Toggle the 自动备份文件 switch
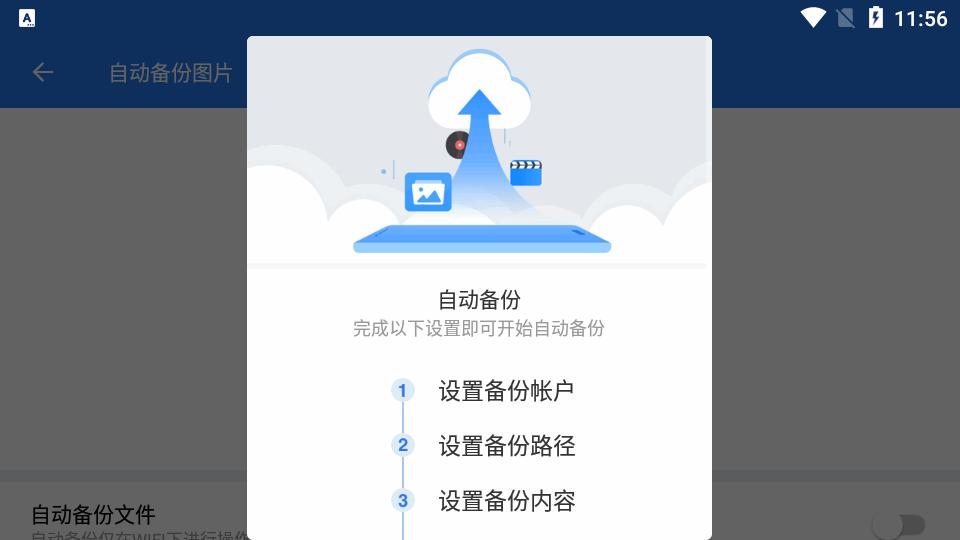The height and width of the screenshot is (540, 960). 897,524
